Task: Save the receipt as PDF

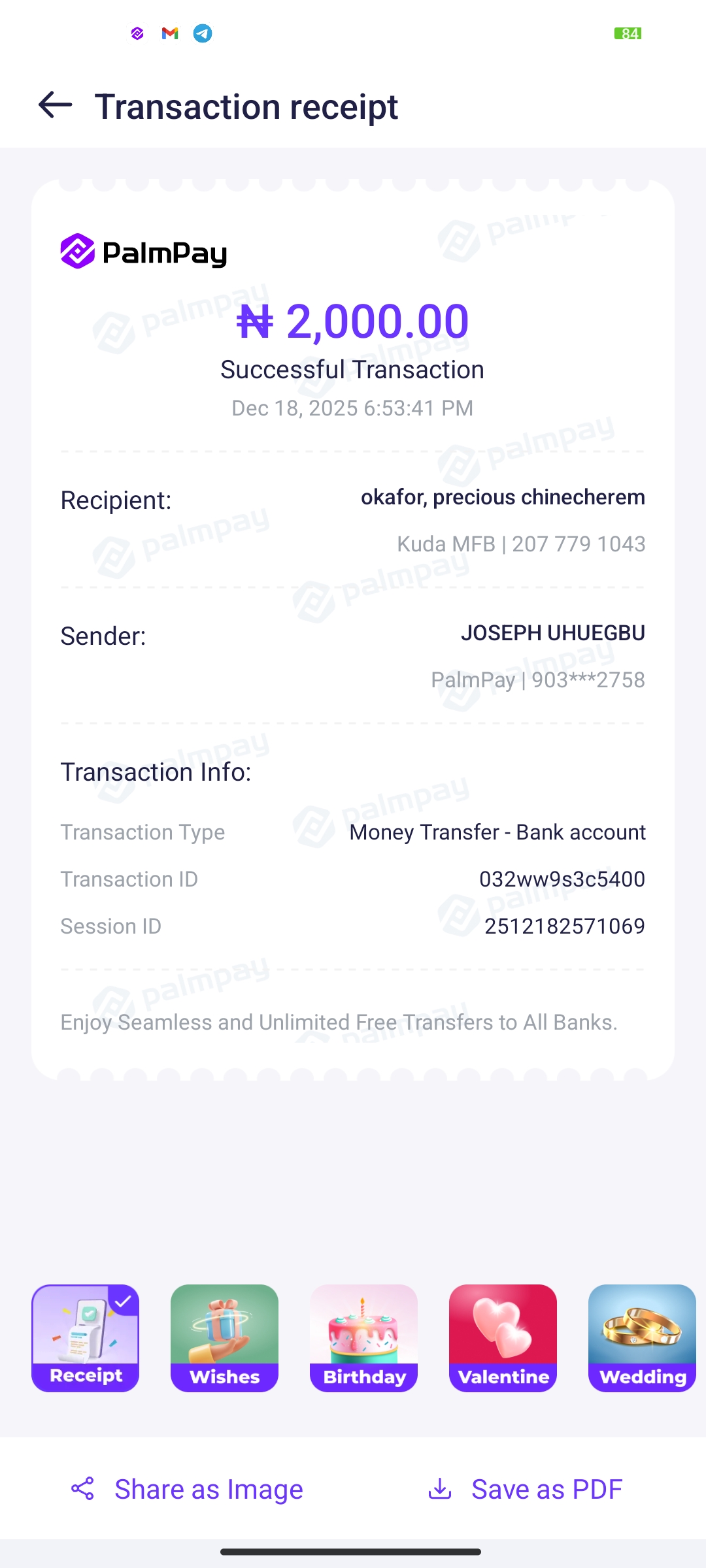Action: [525, 1489]
